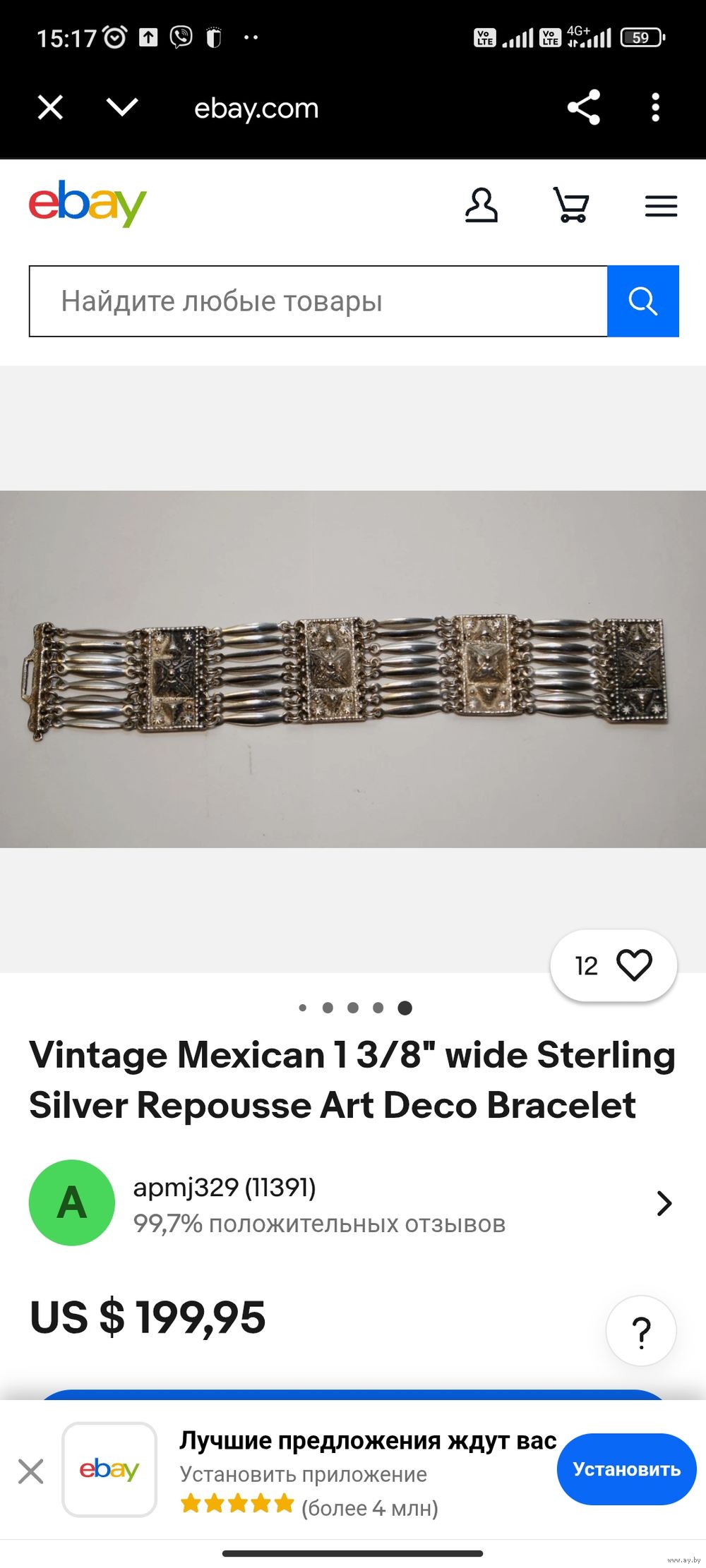Open the shopping cart

pos(570,205)
